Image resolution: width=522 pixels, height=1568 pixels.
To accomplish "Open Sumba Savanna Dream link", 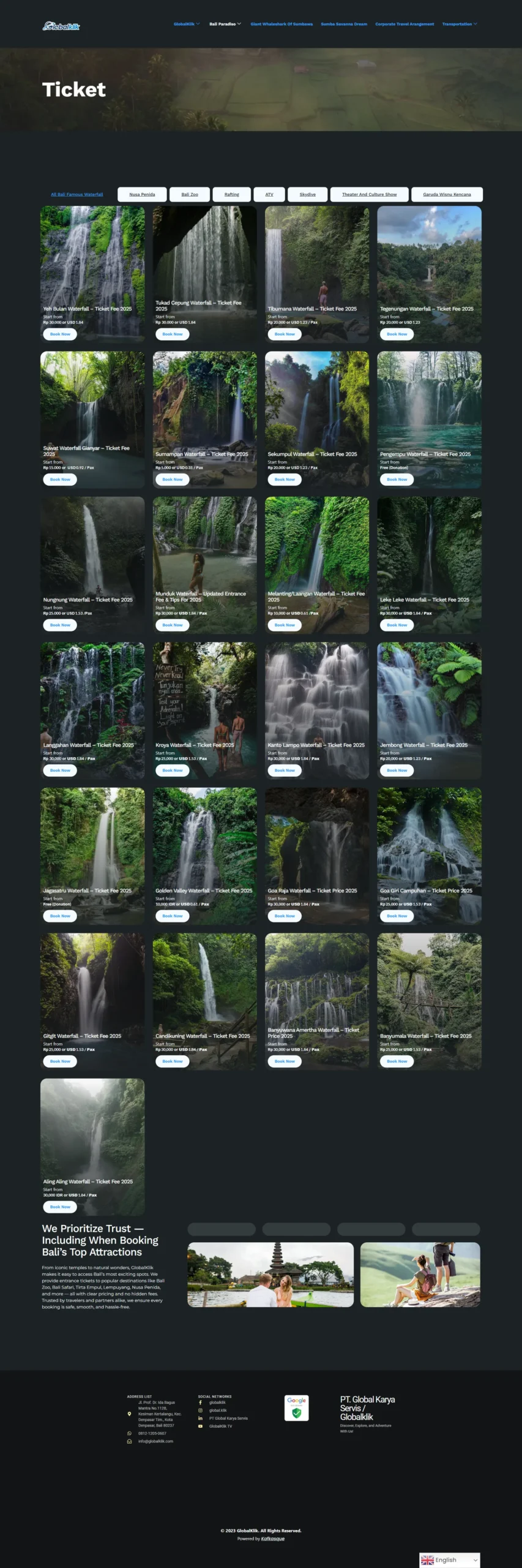I will [x=343, y=24].
